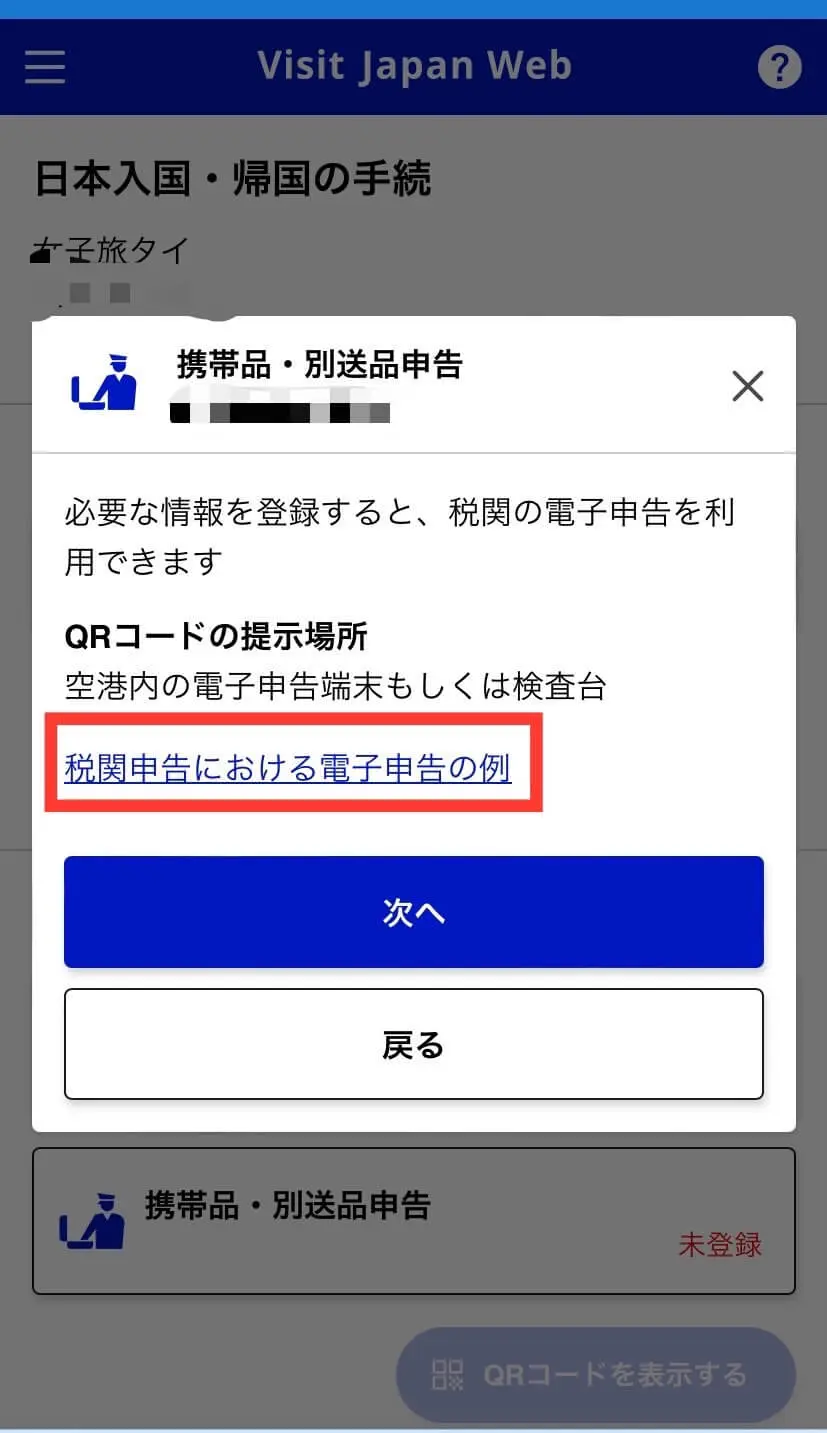Go back with the 戻る button

[x=414, y=1045]
